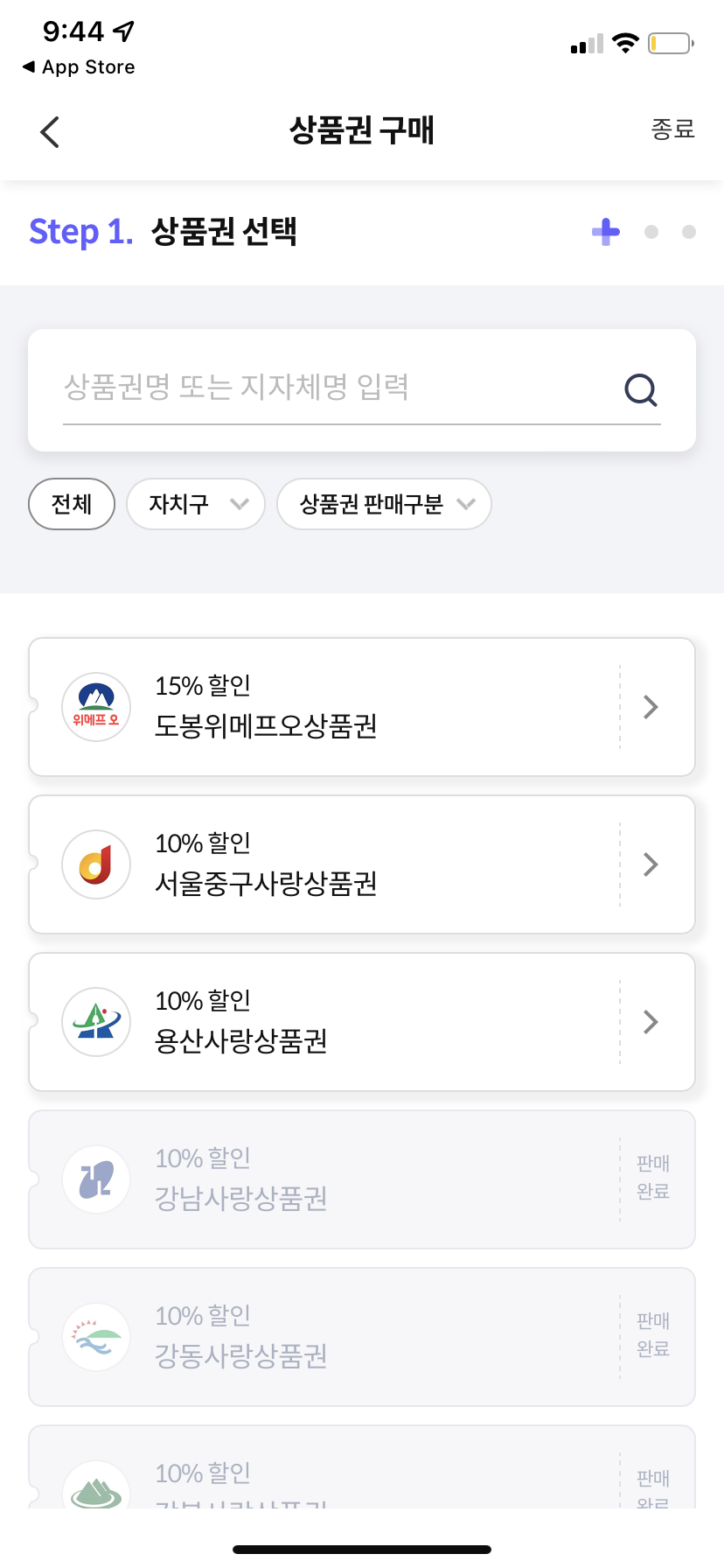Tap the magnifier search icon
The width and height of the screenshot is (724, 1568).
click(x=641, y=389)
